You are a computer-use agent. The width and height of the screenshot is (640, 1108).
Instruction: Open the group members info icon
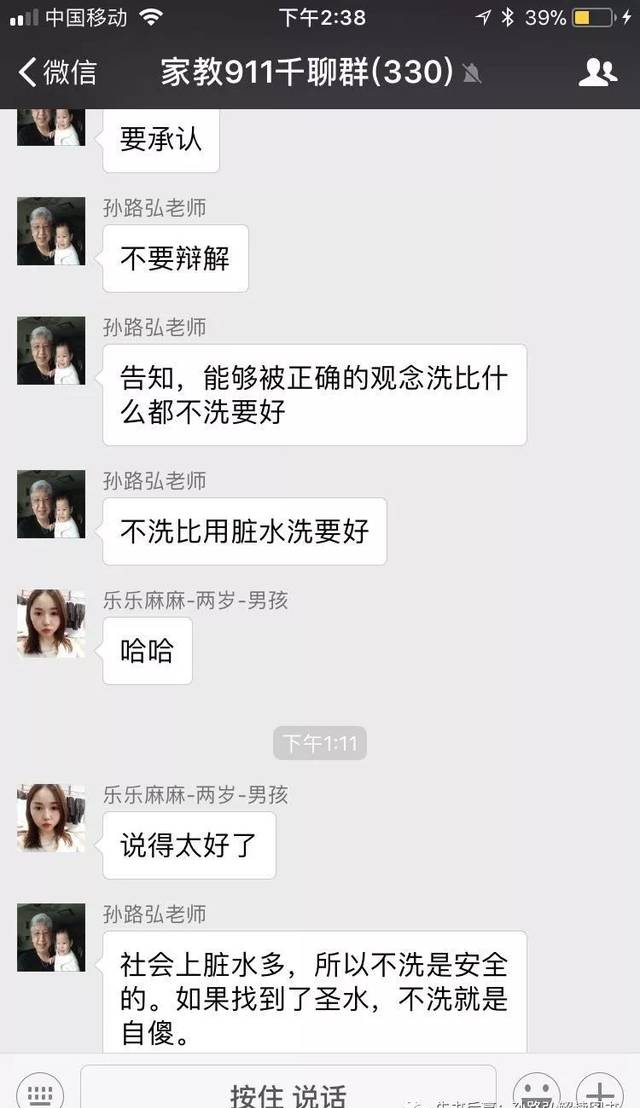pyautogui.click(x=598, y=72)
